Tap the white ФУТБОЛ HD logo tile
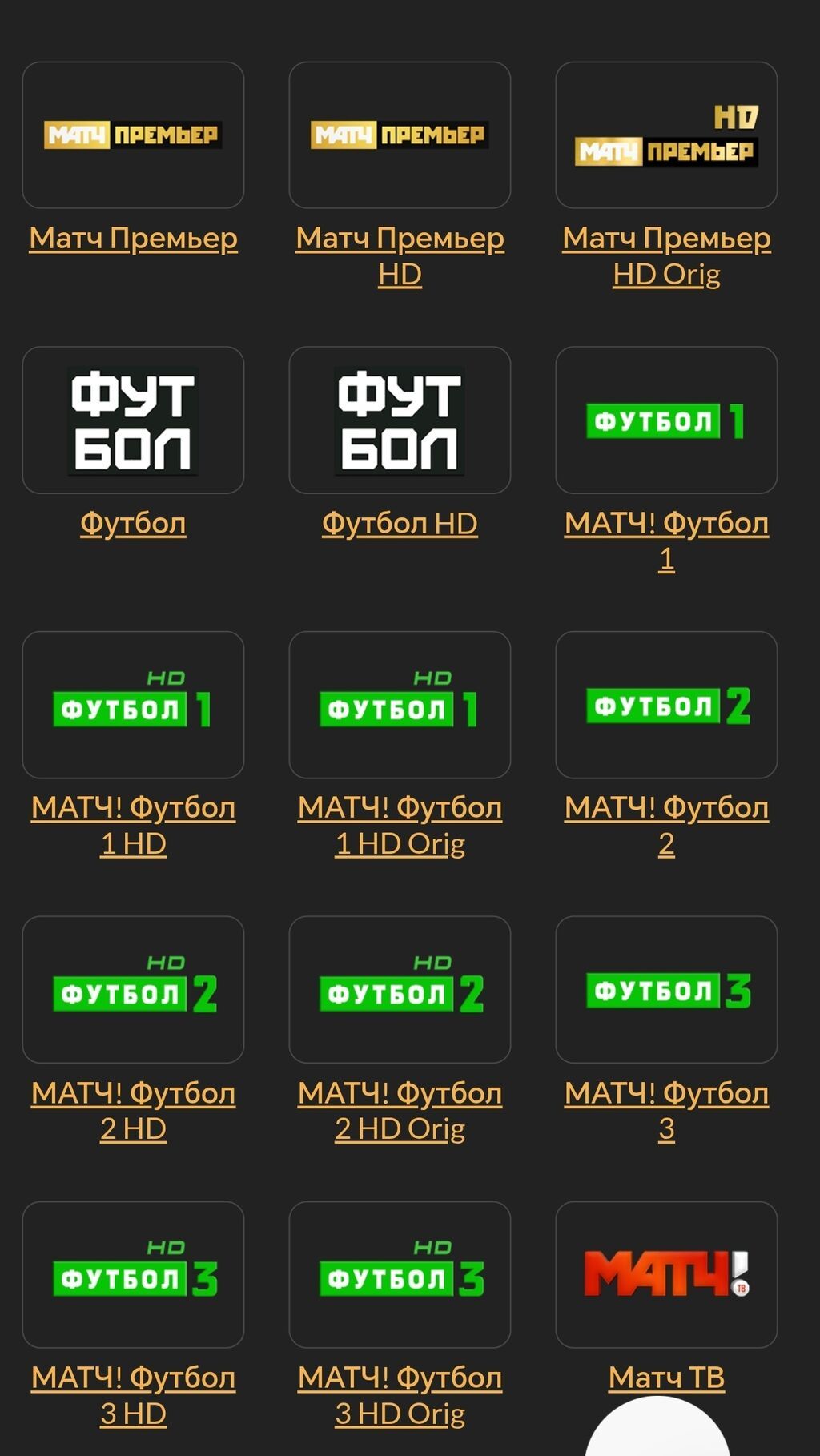 click(400, 420)
